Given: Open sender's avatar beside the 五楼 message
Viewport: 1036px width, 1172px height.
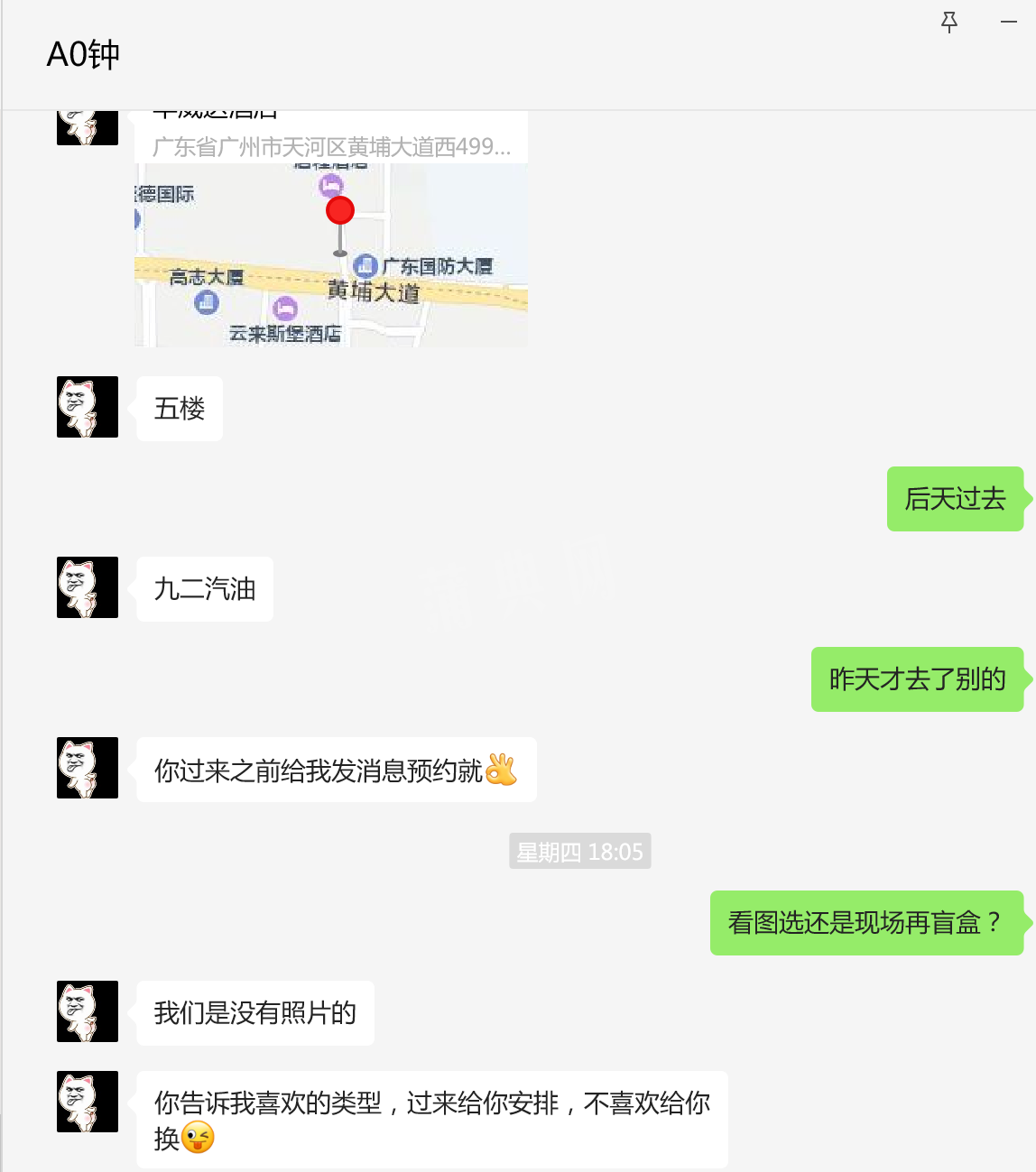Looking at the screenshot, I should point(88,407).
